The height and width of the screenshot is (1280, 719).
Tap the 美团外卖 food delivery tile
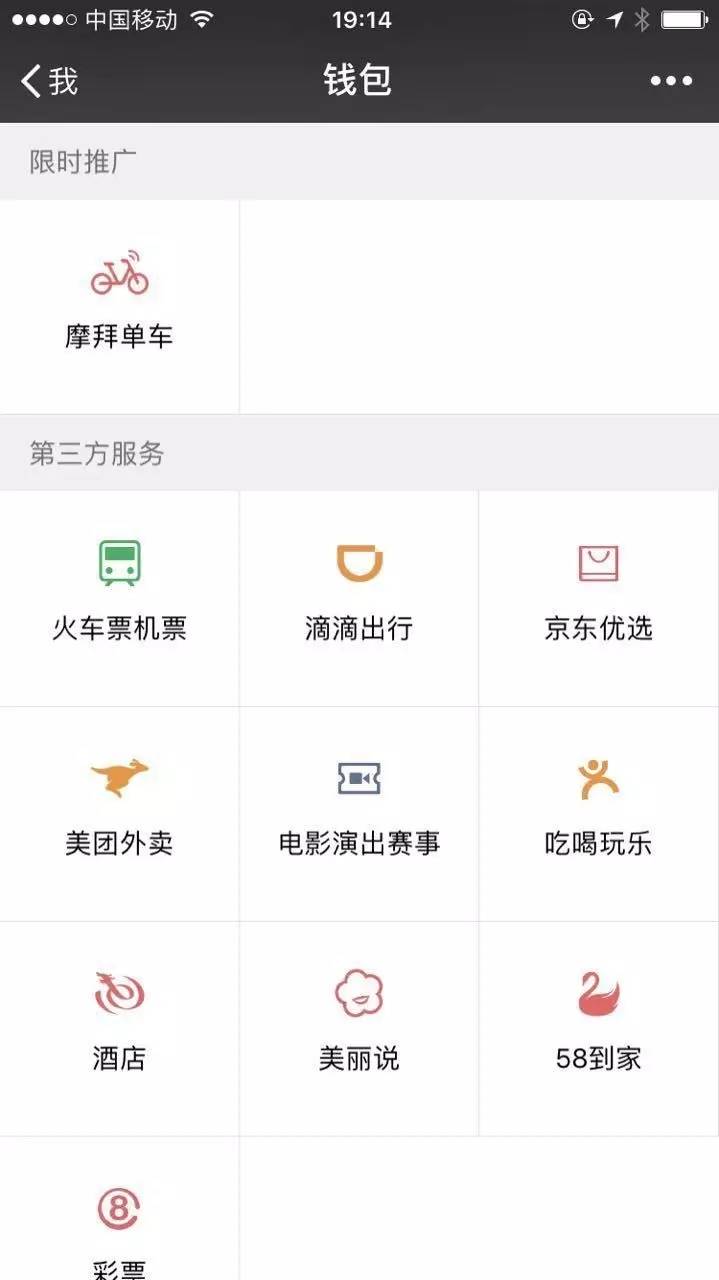pos(119,811)
